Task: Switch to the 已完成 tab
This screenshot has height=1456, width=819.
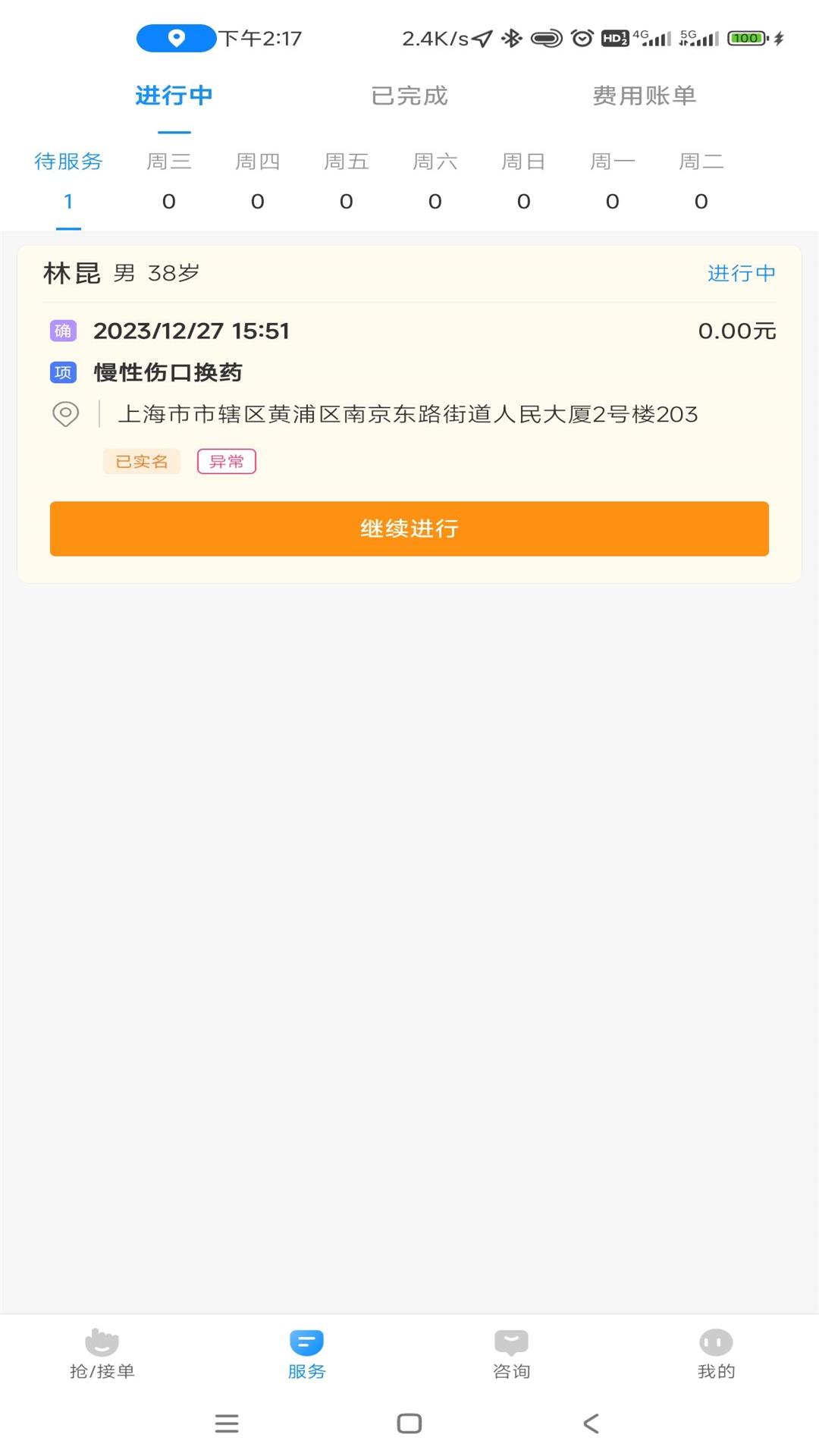Action: coord(409,96)
